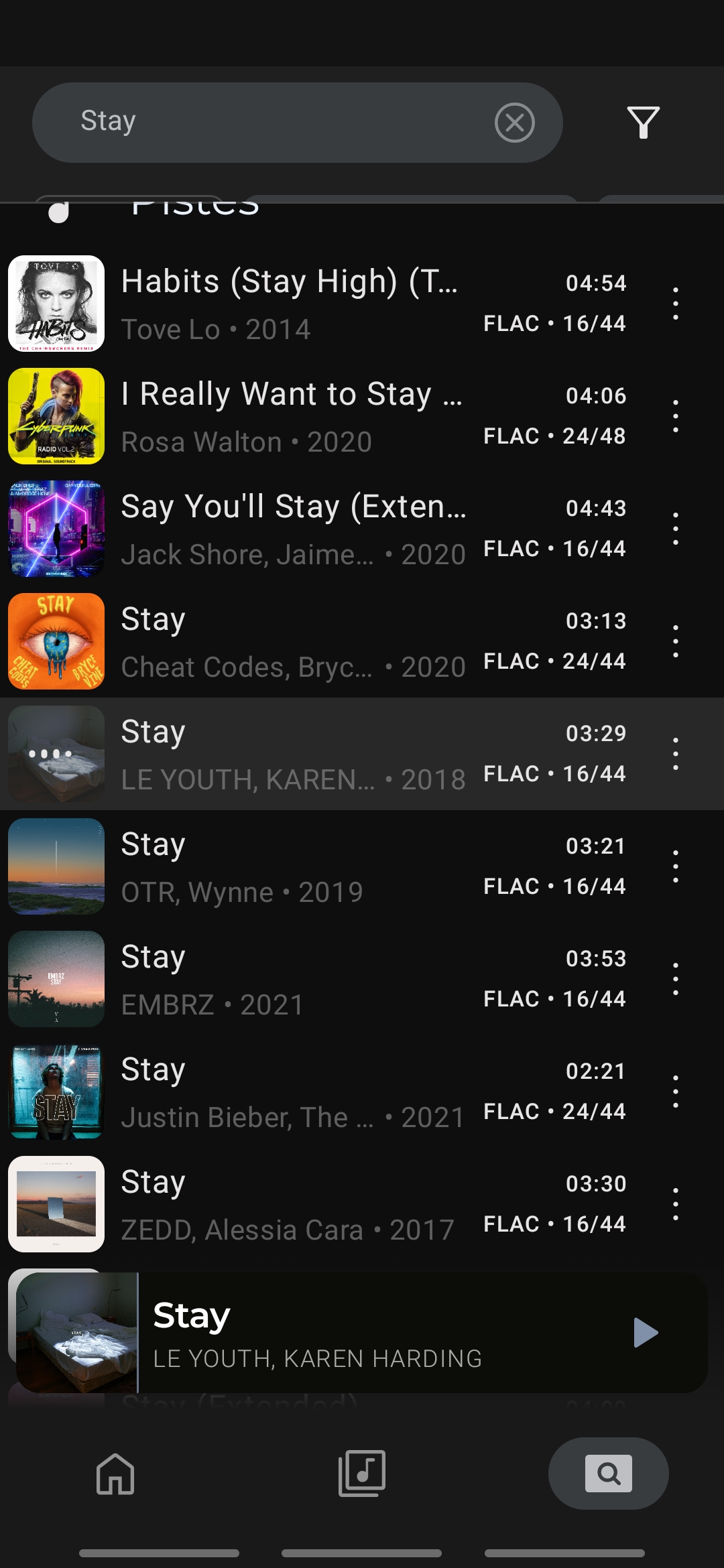724x1568 pixels.
Task: Open more options for Rosa Walton track
Action: coord(675,416)
